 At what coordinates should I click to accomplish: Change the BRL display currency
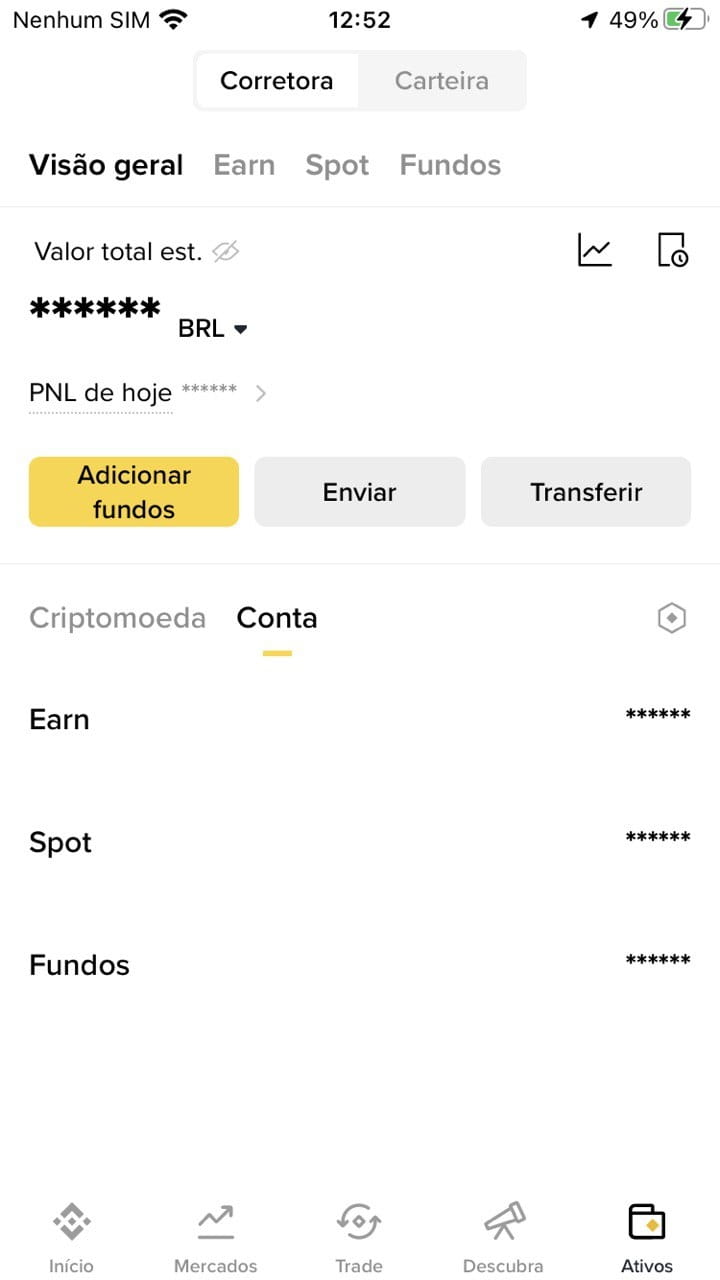tap(212, 329)
